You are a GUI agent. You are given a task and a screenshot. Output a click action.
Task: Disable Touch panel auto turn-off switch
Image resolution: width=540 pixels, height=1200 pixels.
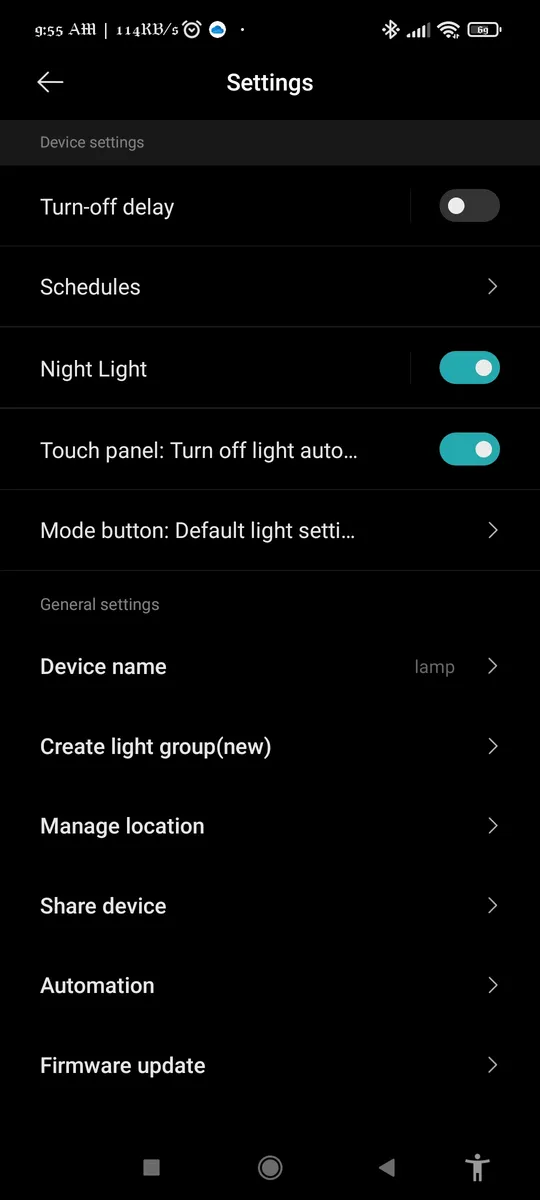tap(469, 450)
